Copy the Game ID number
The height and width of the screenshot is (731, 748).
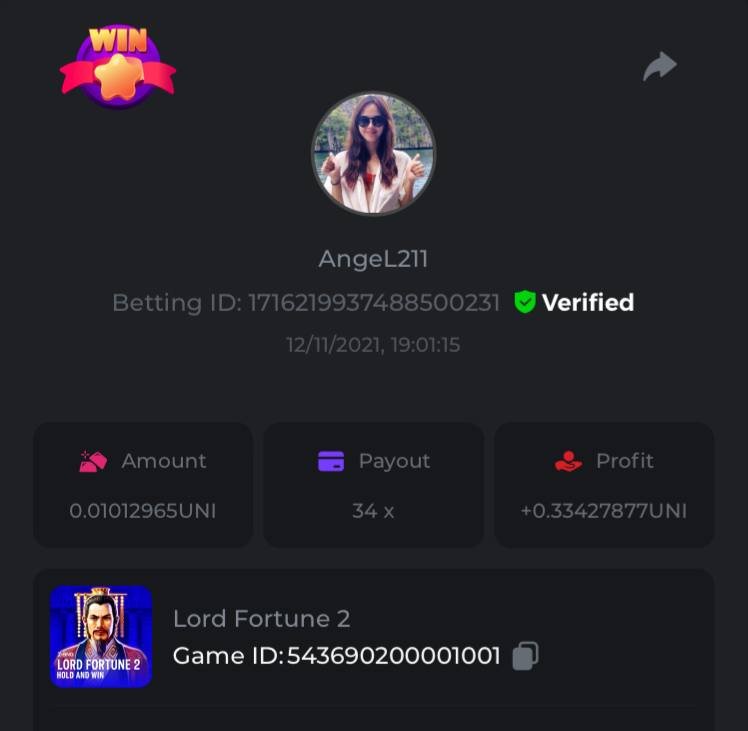[526, 656]
